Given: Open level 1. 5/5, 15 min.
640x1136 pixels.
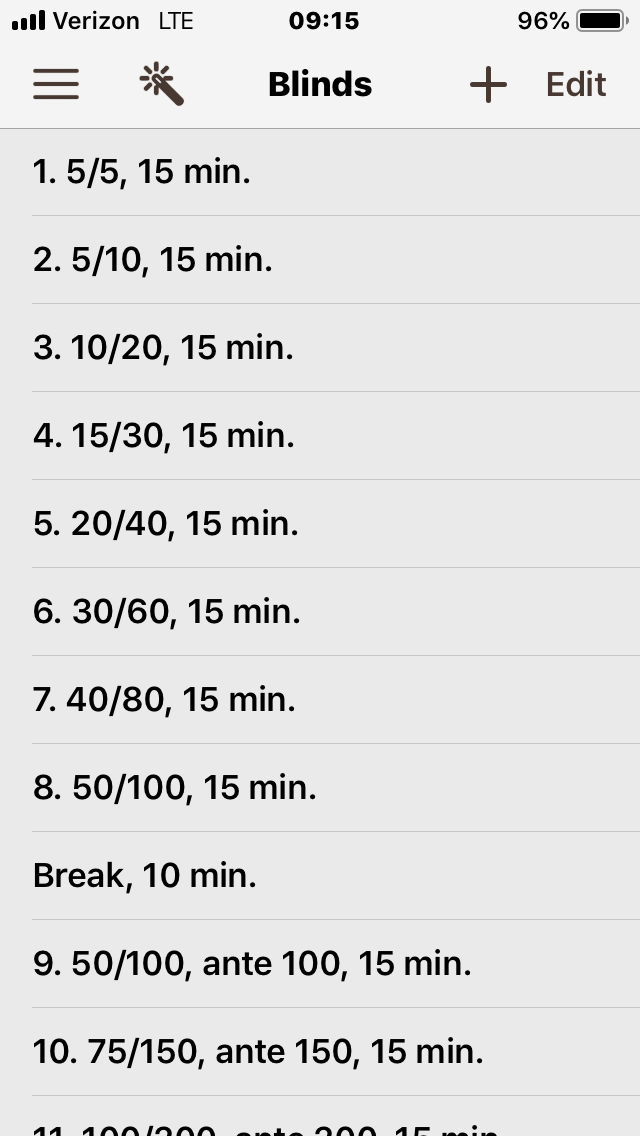Looking at the screenshot, I should coord(320,172).
